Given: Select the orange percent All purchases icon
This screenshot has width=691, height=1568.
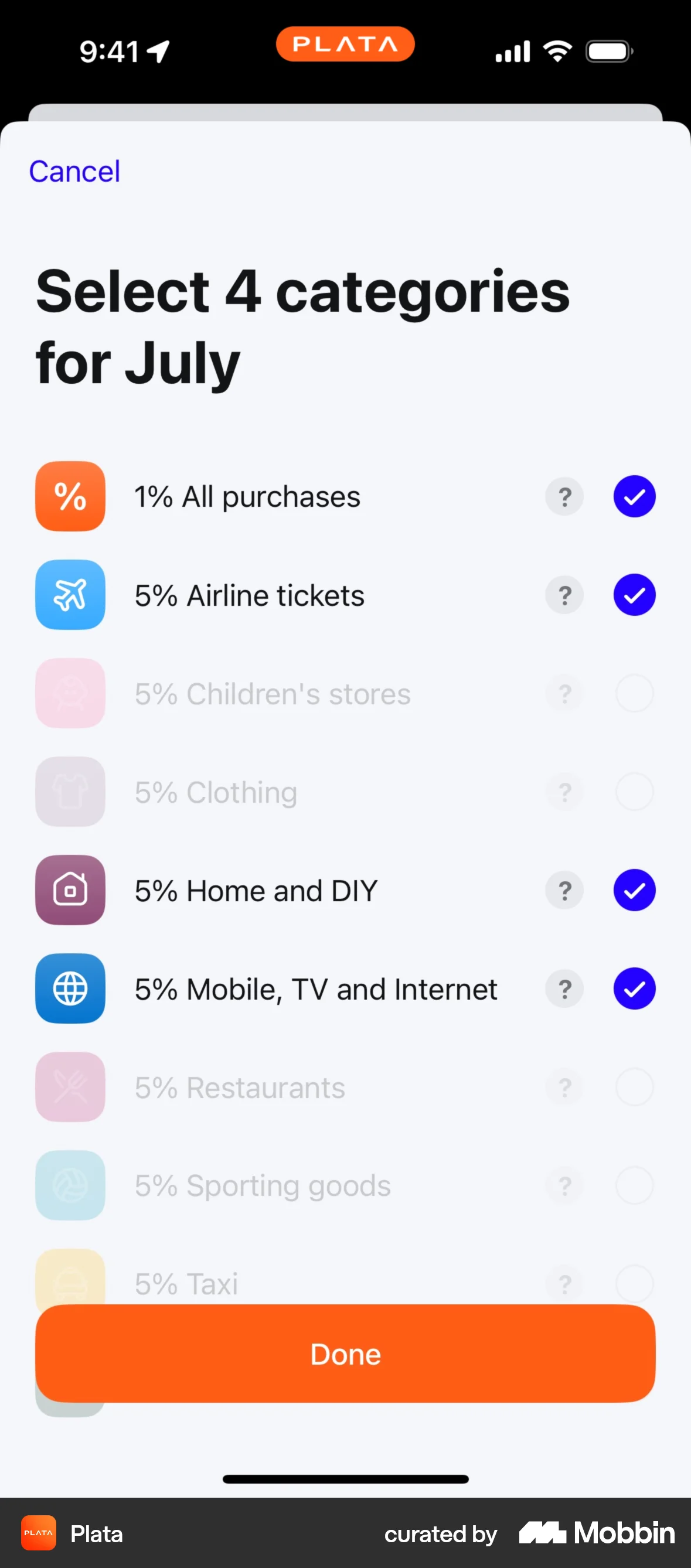Looking at the screenshot, I should 70,496.
